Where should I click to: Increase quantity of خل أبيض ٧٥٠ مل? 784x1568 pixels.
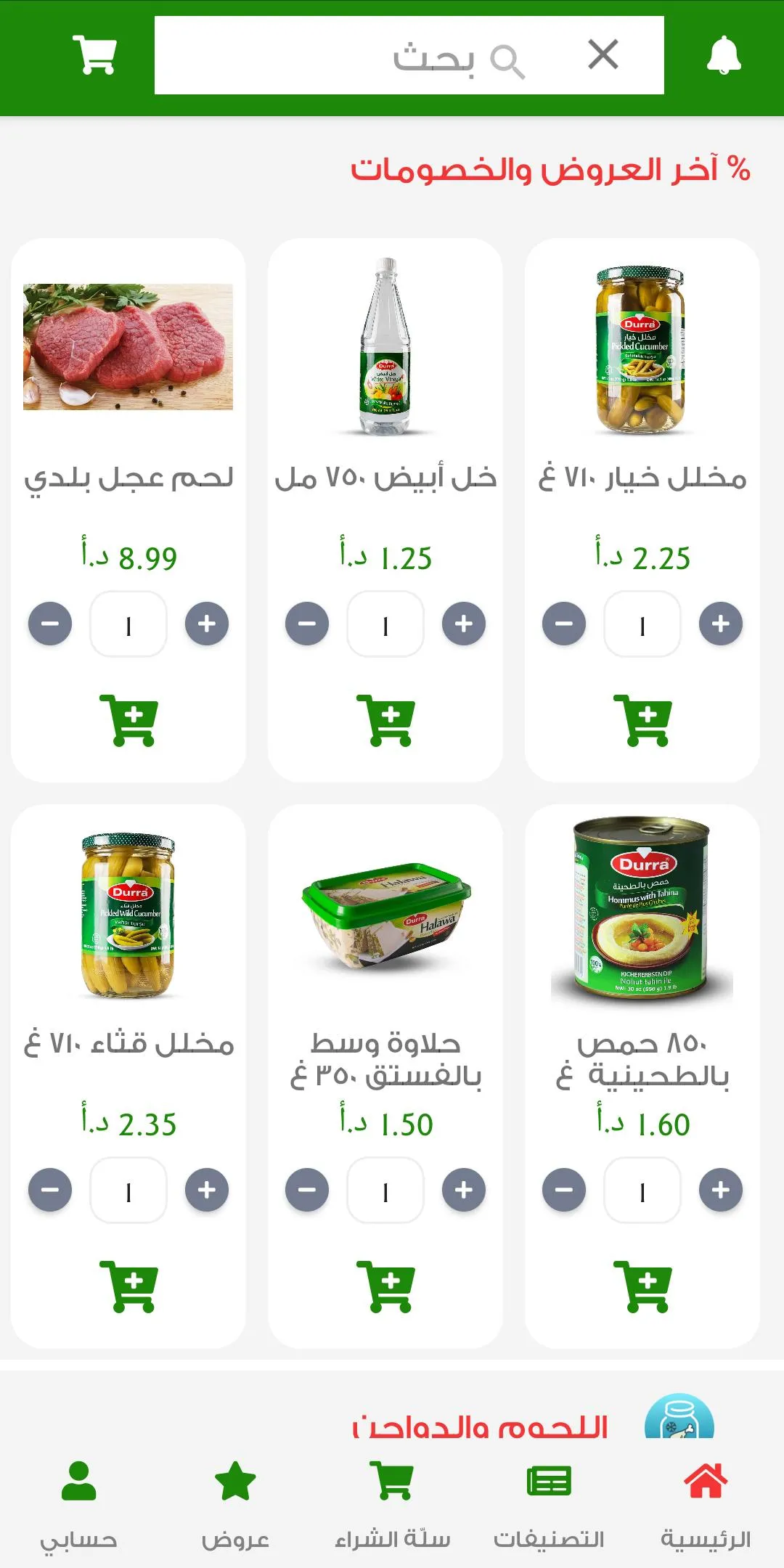(464, 624)
